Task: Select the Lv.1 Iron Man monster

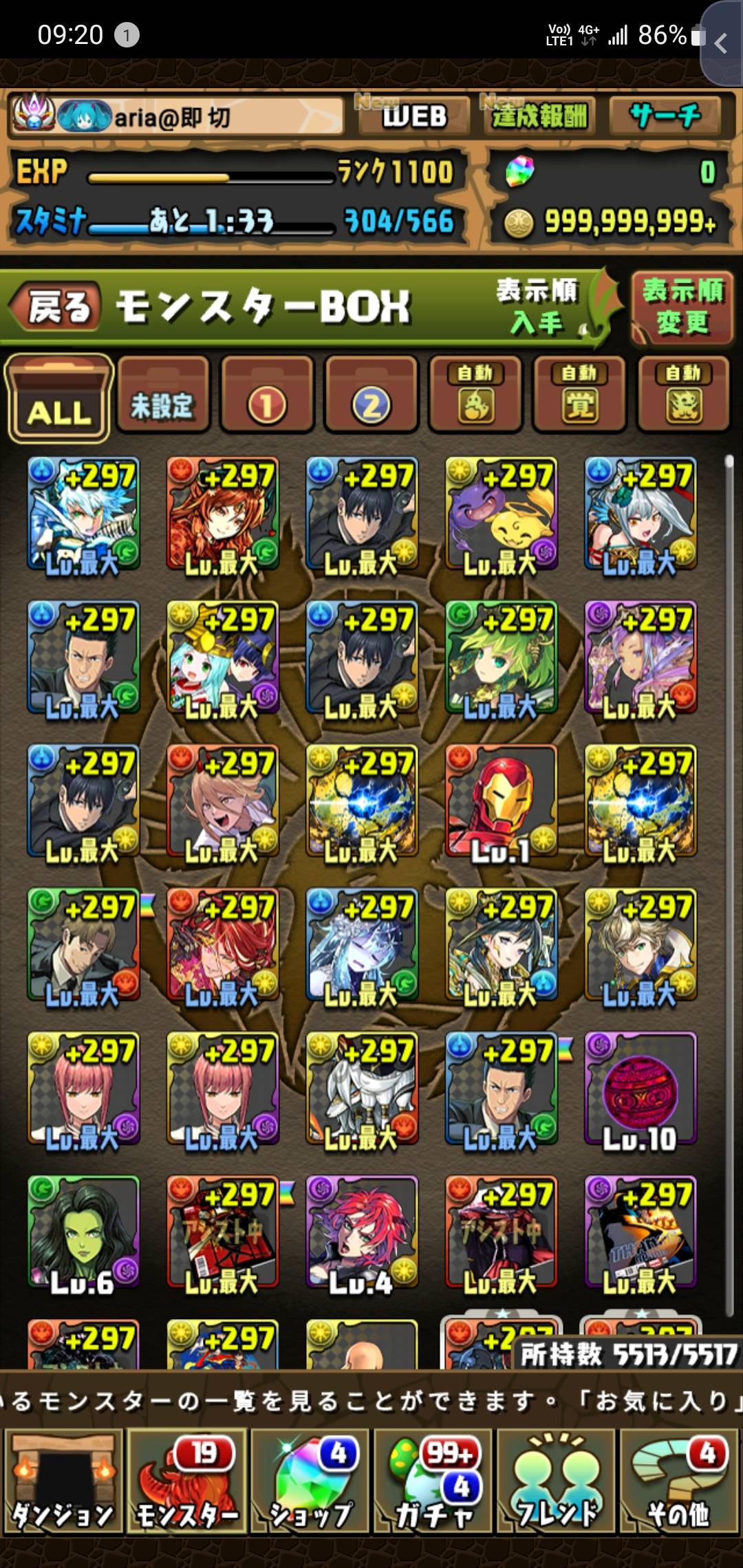Action: point(501,801)
